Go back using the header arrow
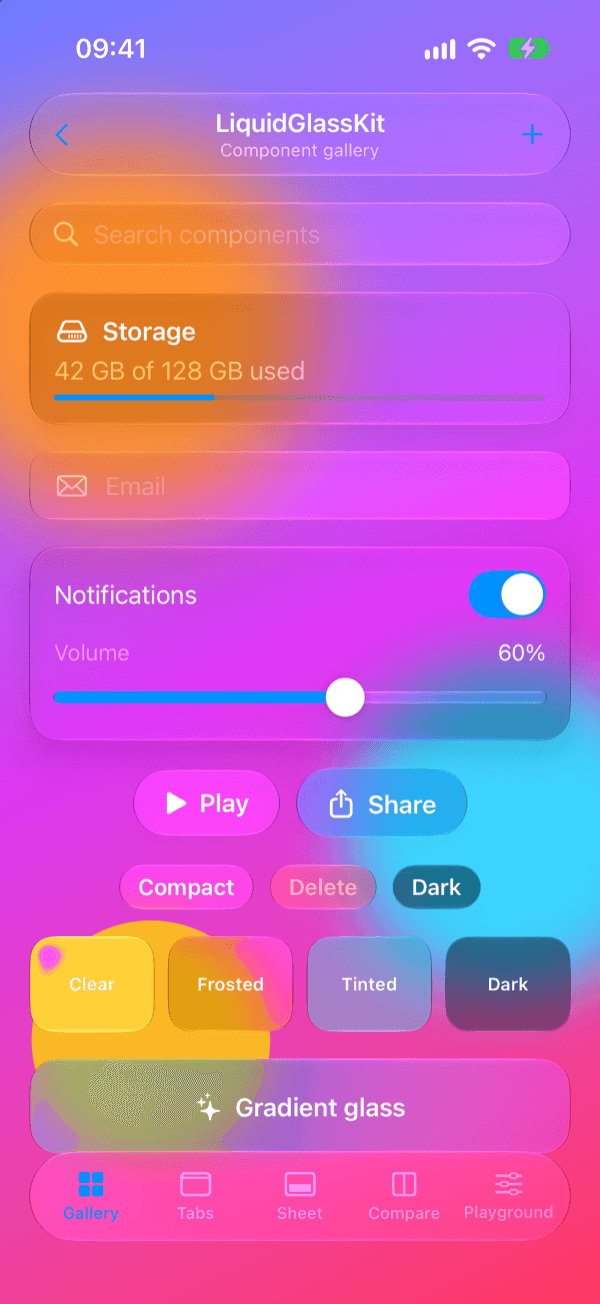 [x=62, y=135]
